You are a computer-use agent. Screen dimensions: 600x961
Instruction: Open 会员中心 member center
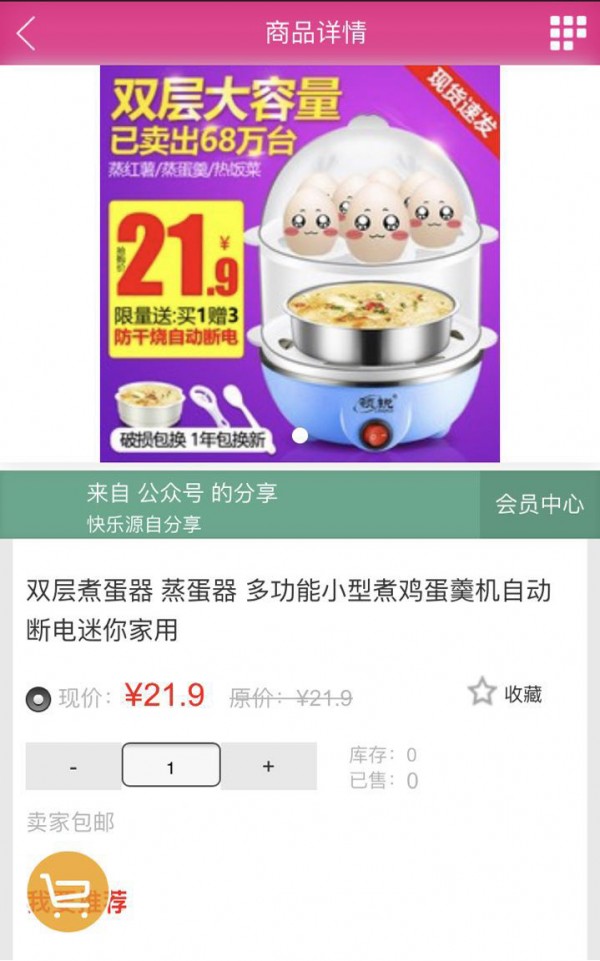click(x=539, y=504)
